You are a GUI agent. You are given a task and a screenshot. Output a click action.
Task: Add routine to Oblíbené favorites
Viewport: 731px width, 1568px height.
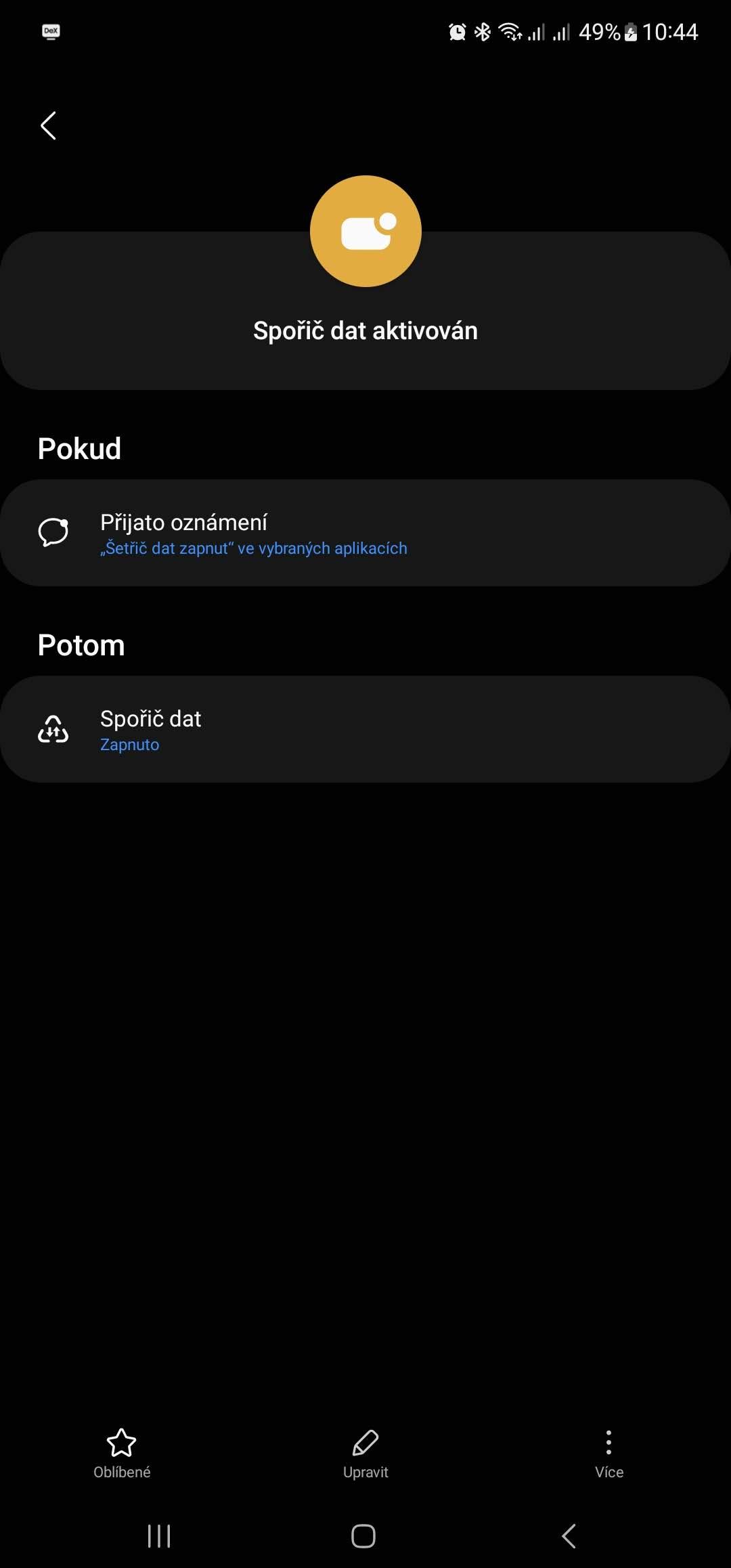[x=122, y=1454]
